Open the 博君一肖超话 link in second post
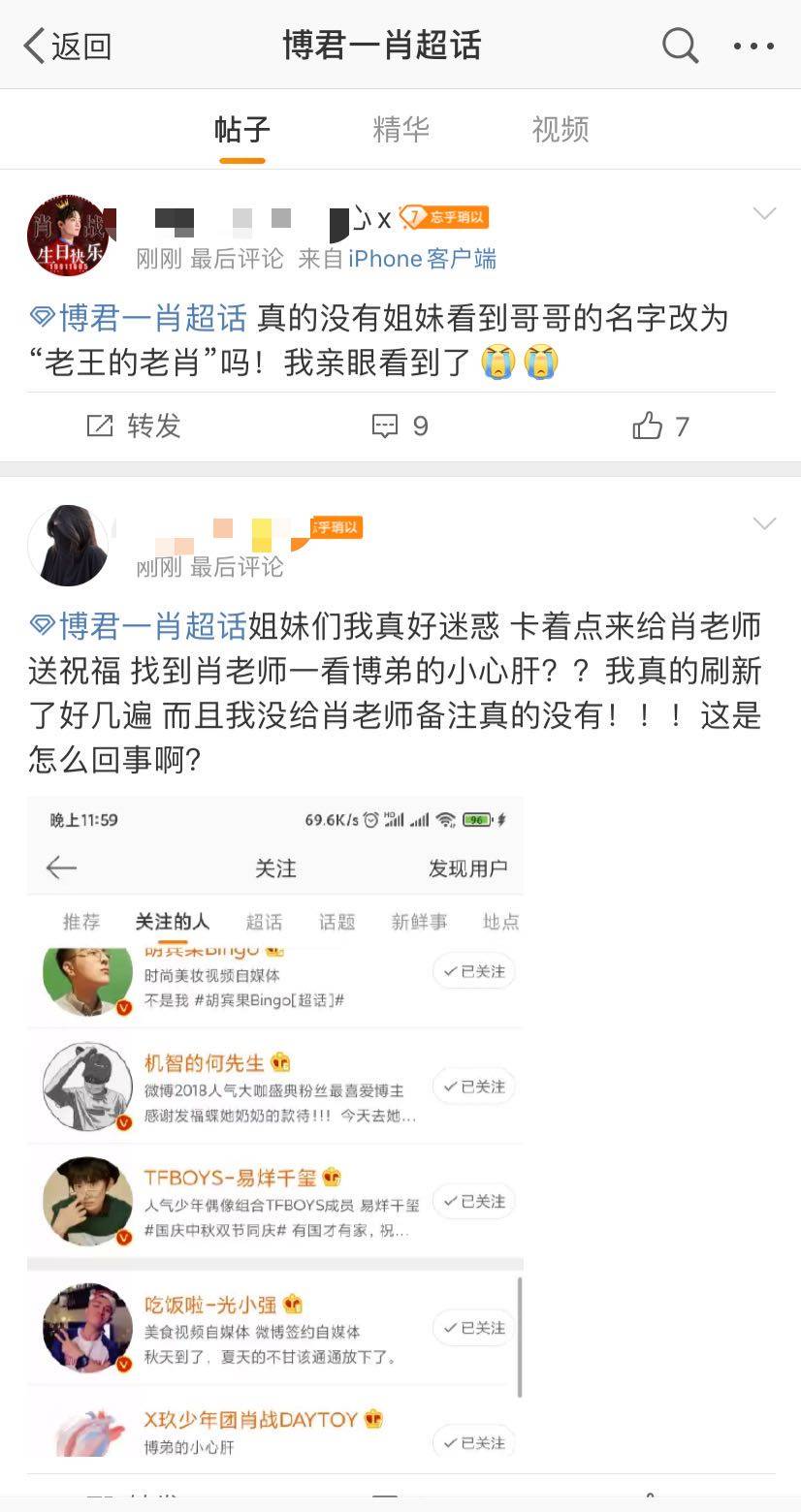801x1512 pixels. pos(140,627)
